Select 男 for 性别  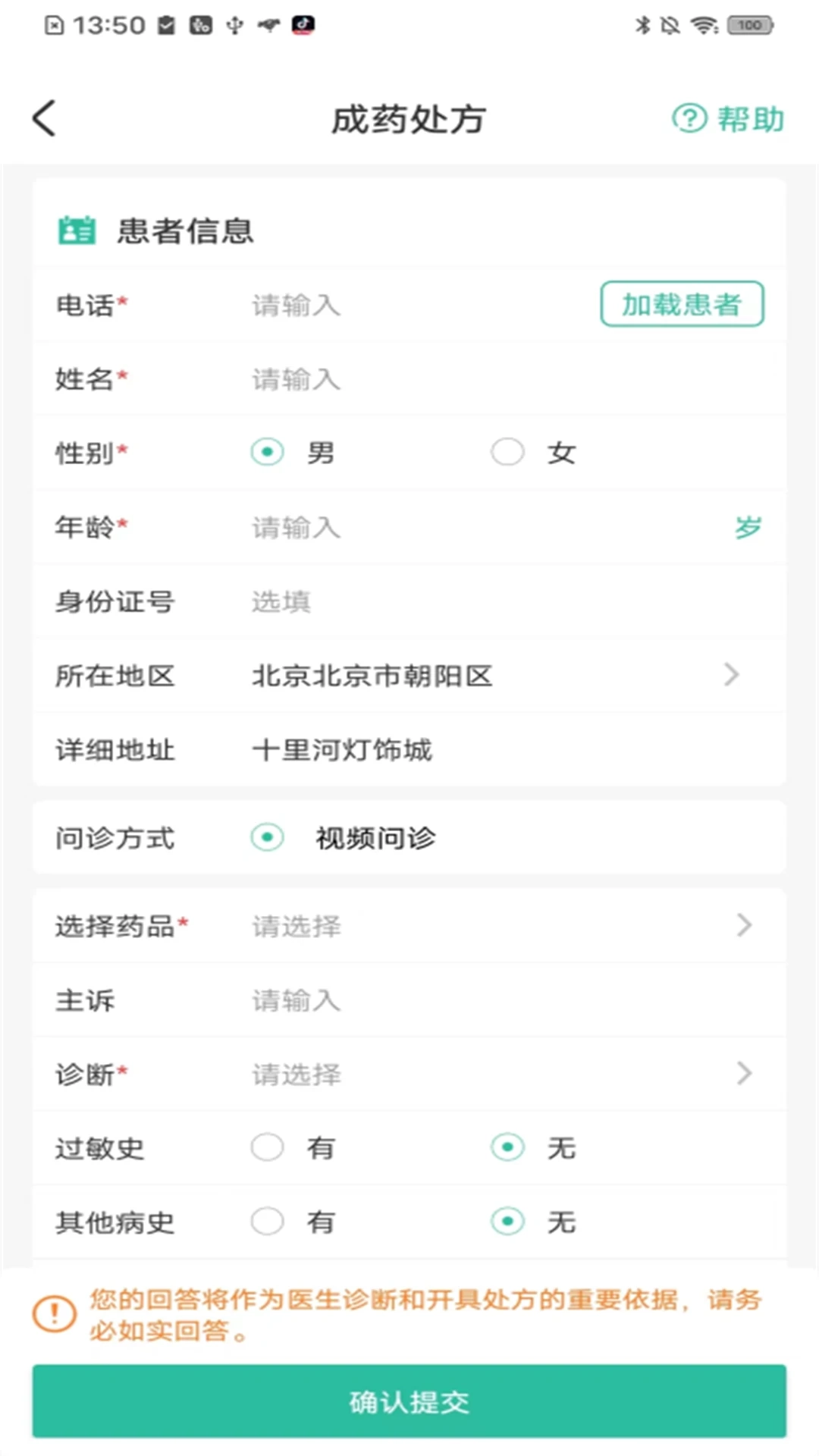point(267,452)
